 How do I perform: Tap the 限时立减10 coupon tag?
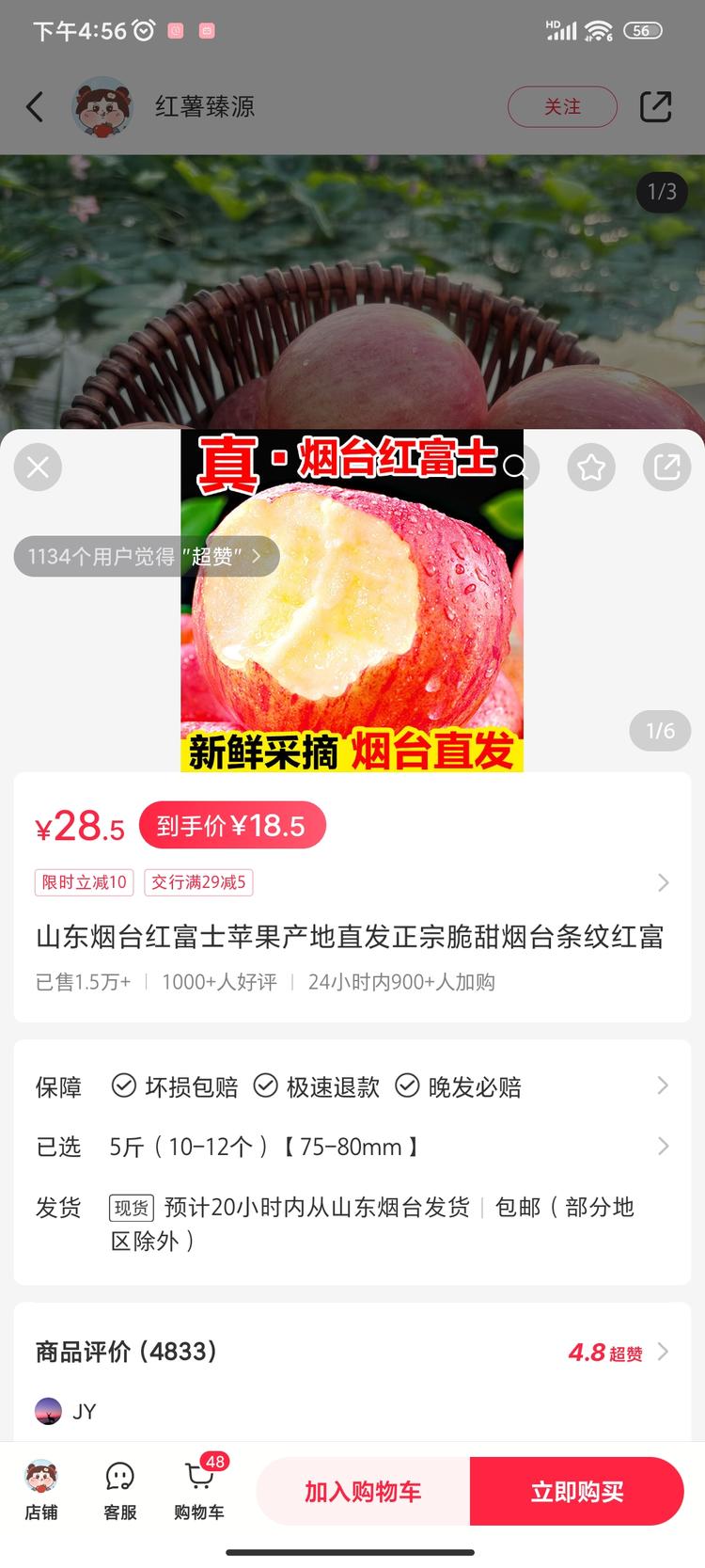[x=84, y=882]
